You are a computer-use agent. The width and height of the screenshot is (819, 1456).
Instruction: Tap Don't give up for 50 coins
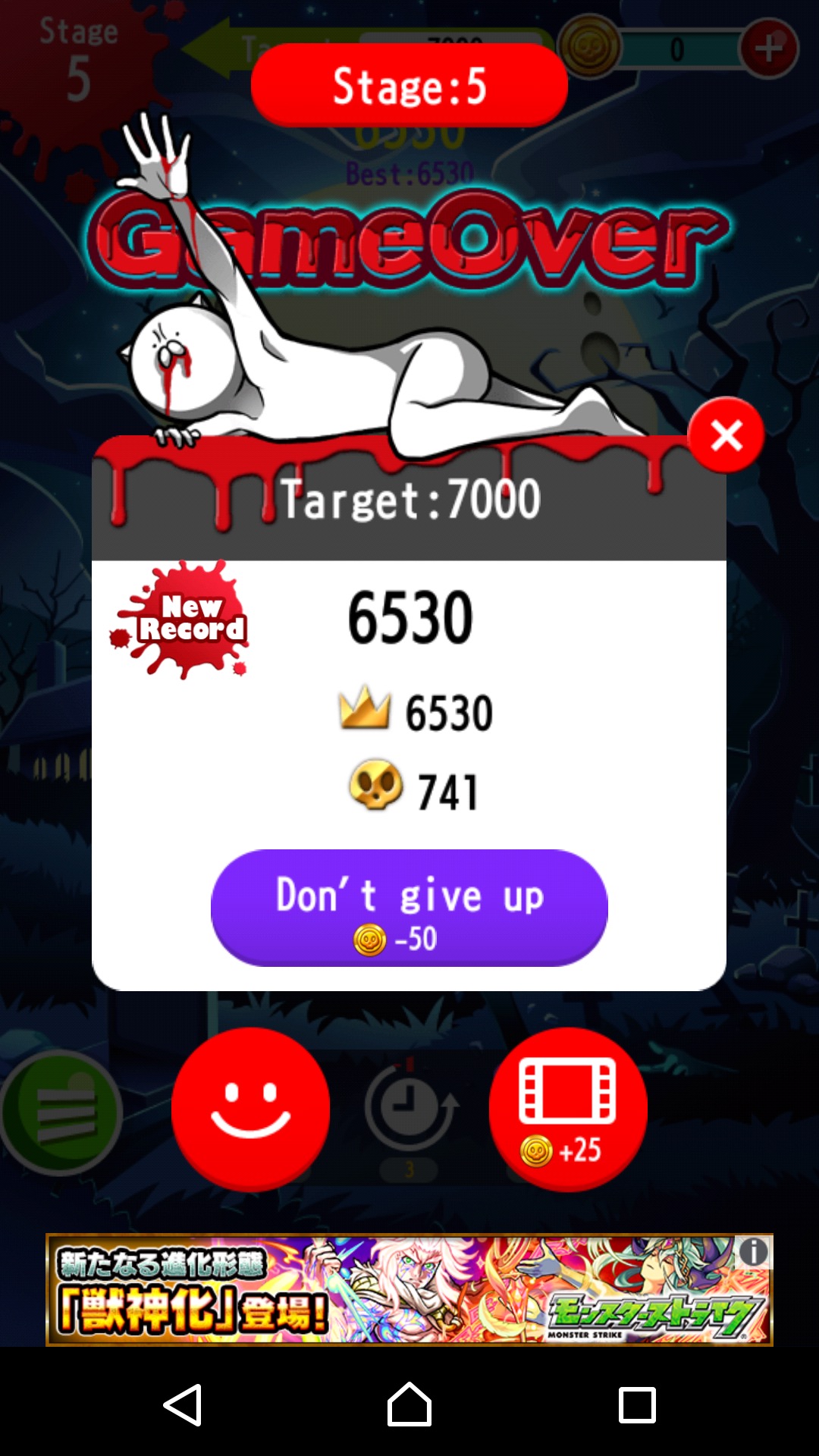point(409,908)
